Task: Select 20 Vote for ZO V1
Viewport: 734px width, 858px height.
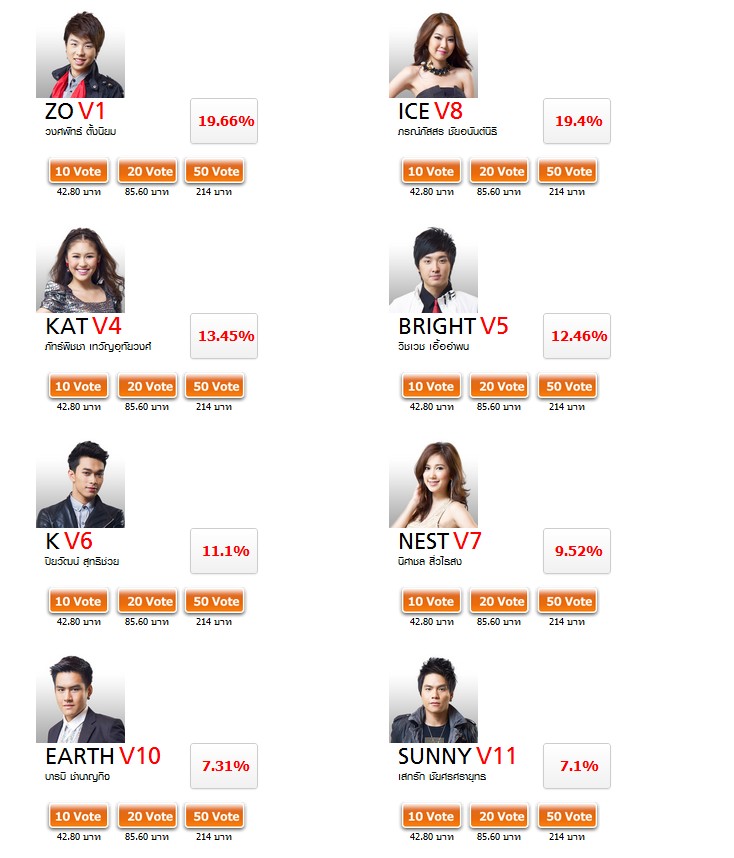Action: point(146,171)
